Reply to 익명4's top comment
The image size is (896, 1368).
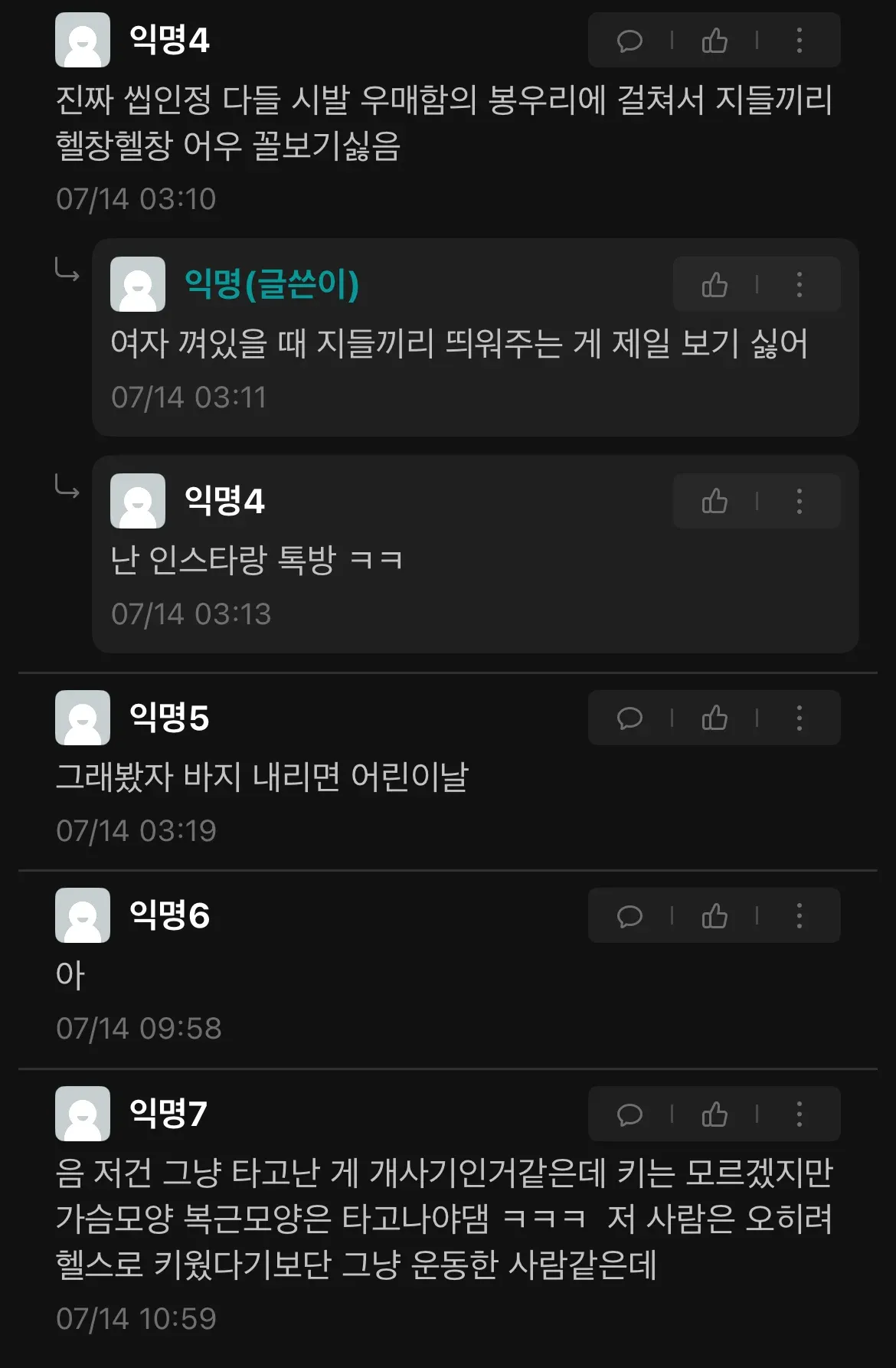[x=629, y=41]
